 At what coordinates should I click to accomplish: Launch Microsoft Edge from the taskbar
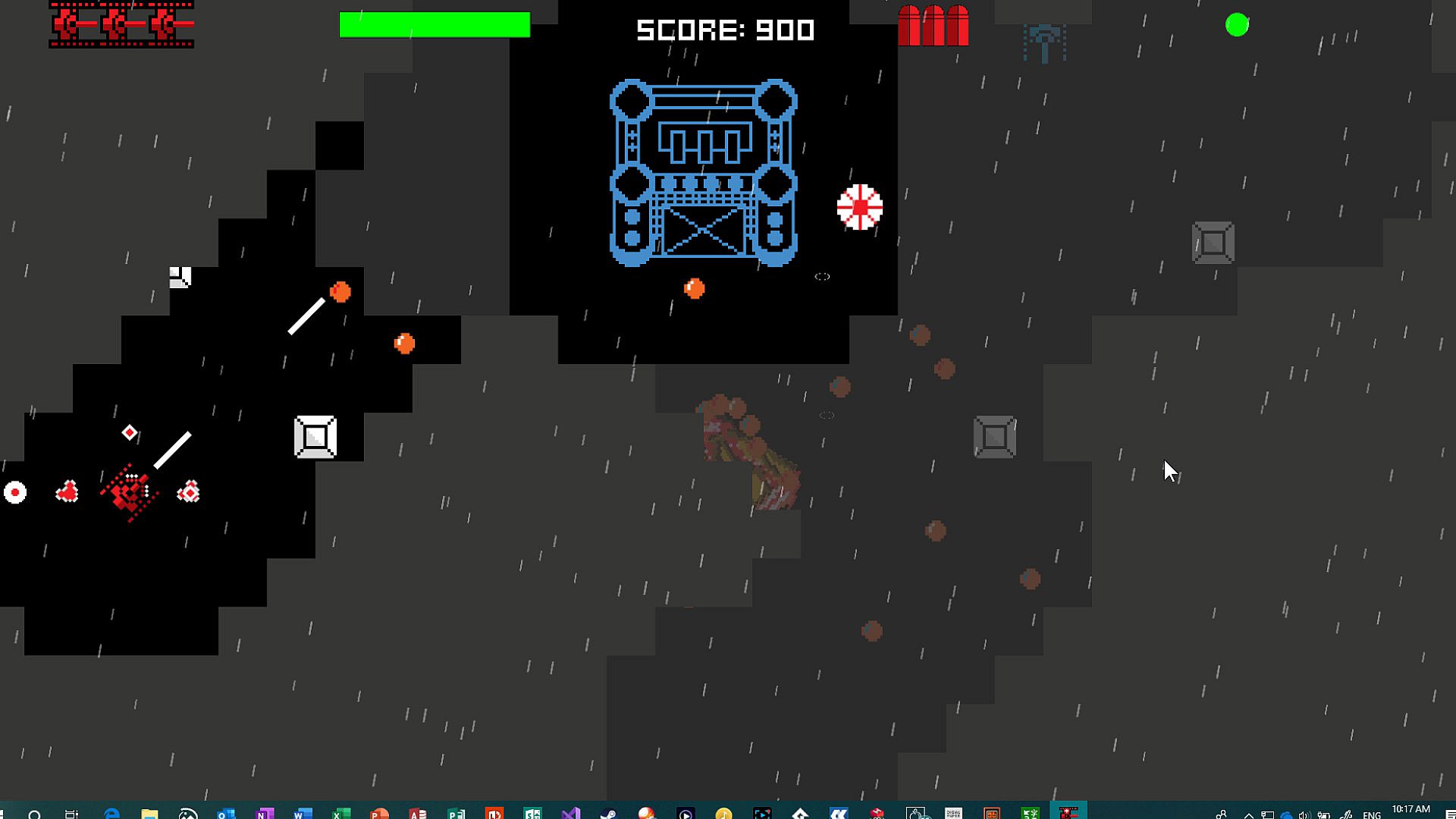pos(111,814)
